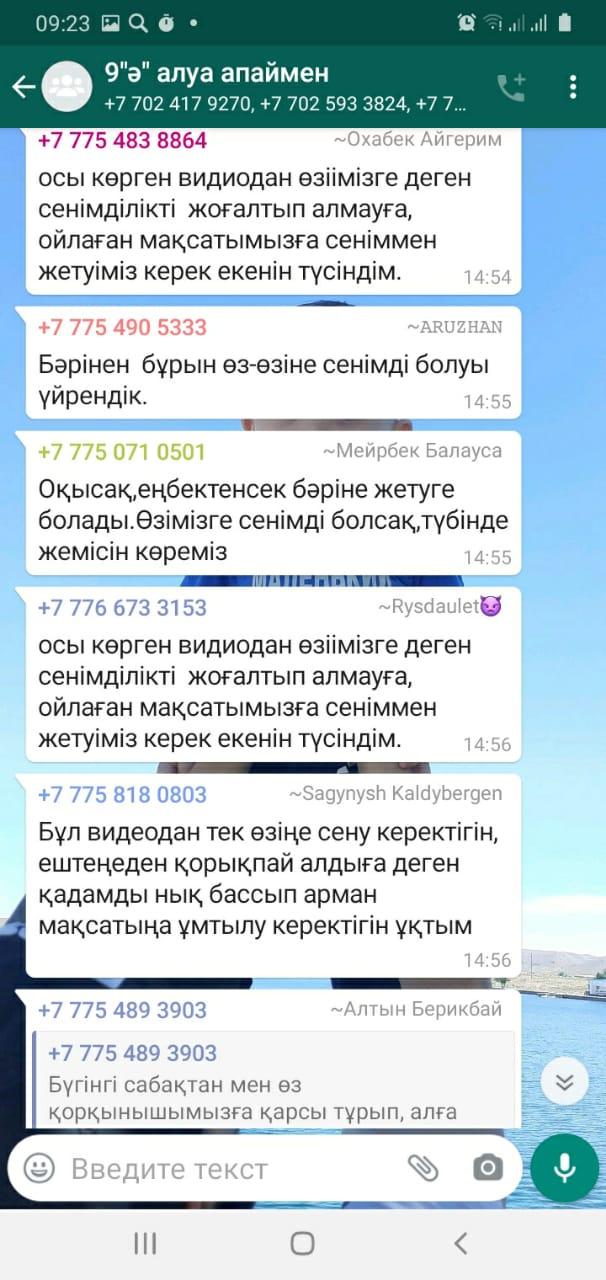This screenshot has width=606, height=1280.
Task: Attach a file with the paperclip
Action: click(423, 1168)
